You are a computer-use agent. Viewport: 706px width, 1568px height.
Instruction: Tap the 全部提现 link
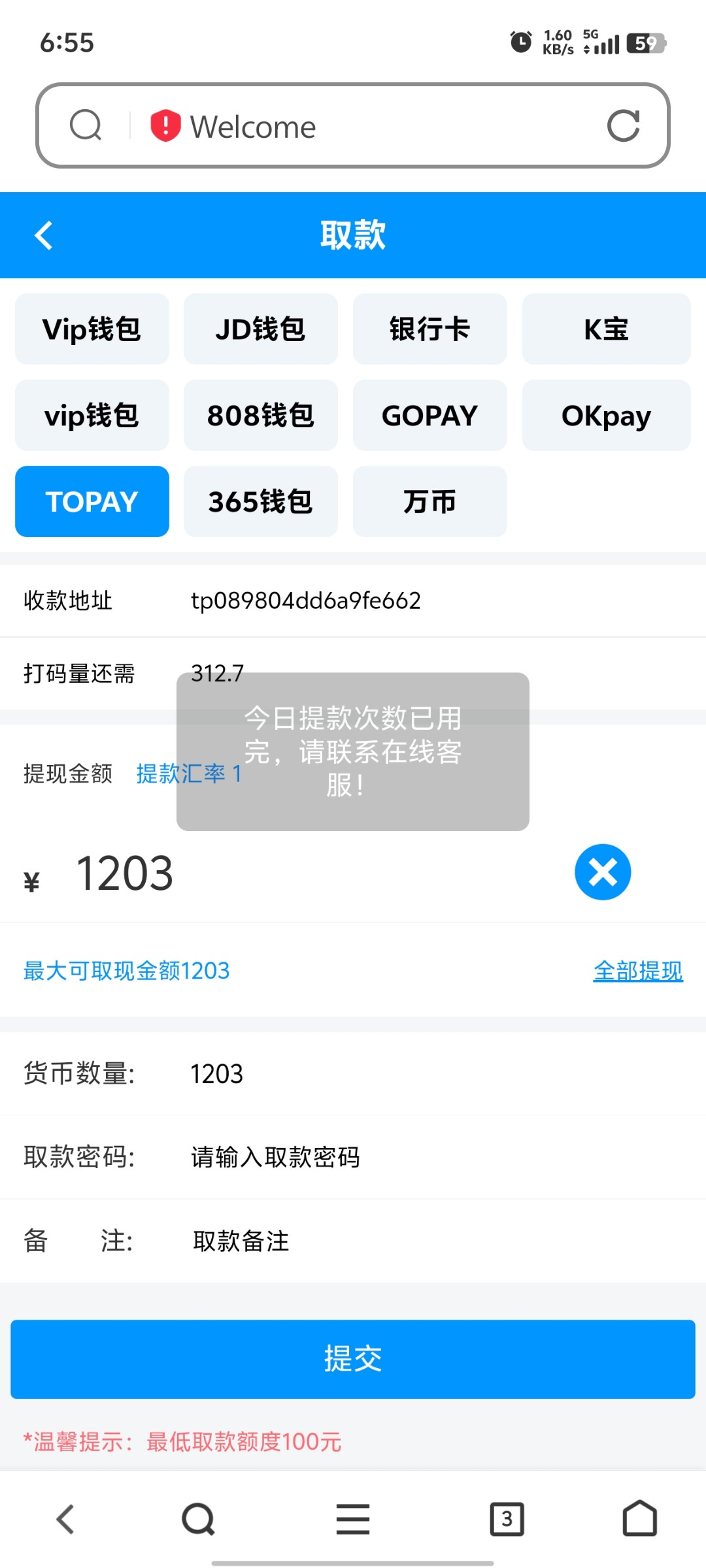[x=637, y=971]
